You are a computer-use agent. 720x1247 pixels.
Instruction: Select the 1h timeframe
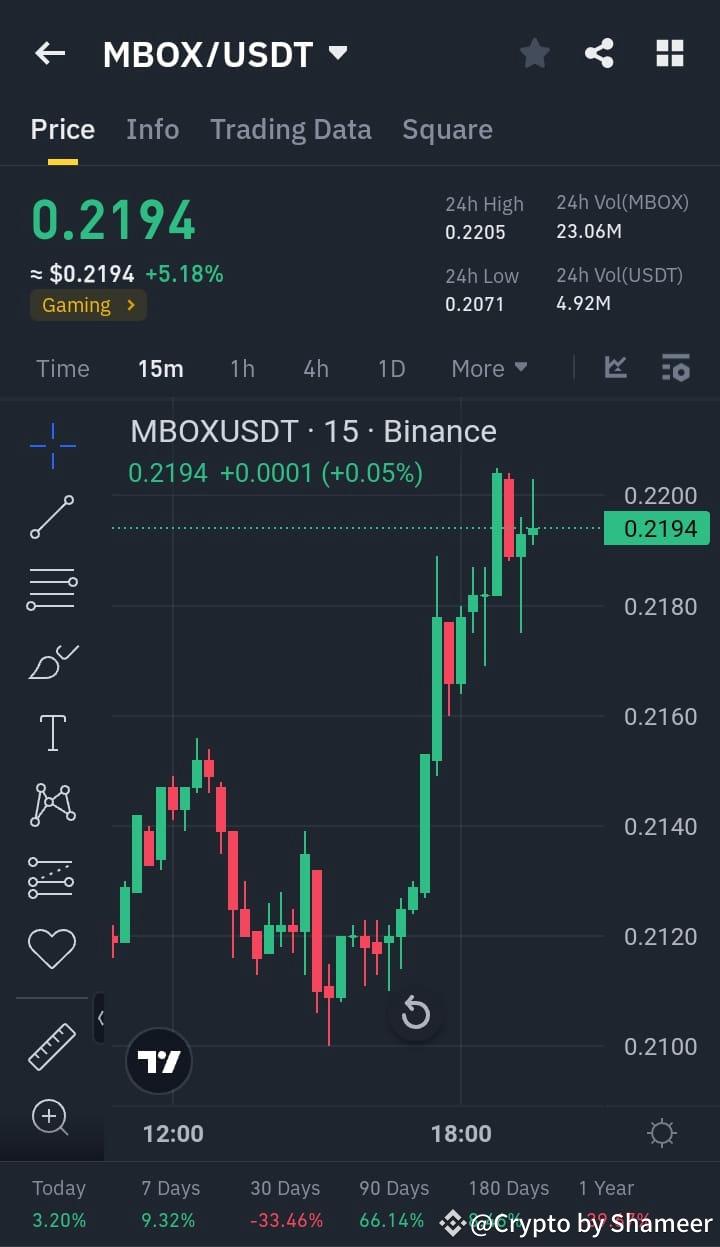(x=242, y=368)
